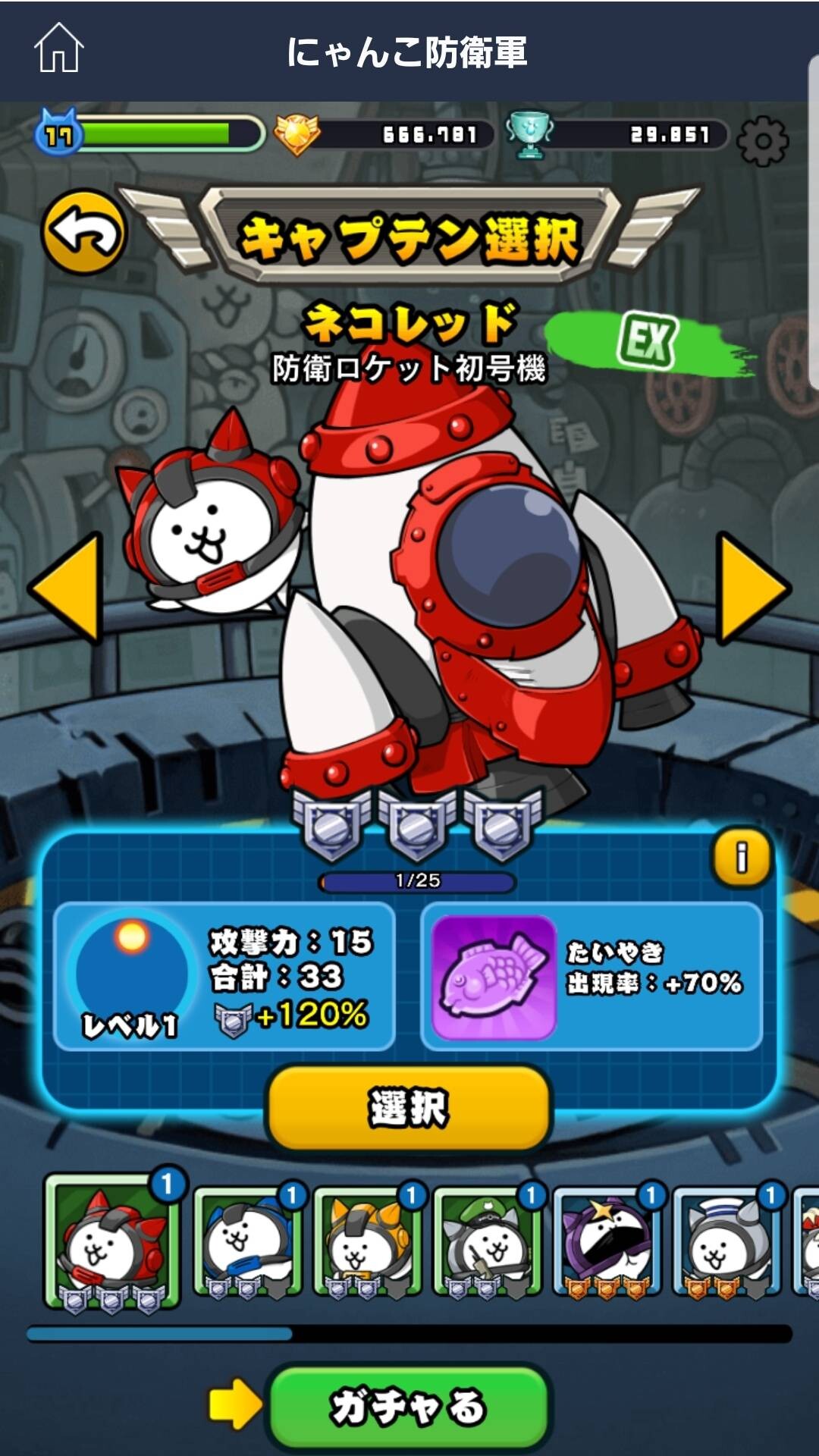The image size is (819, 1456).
Task: Show the next captain with right arrow
Action: pyautogui.click(x=754, y=588)
